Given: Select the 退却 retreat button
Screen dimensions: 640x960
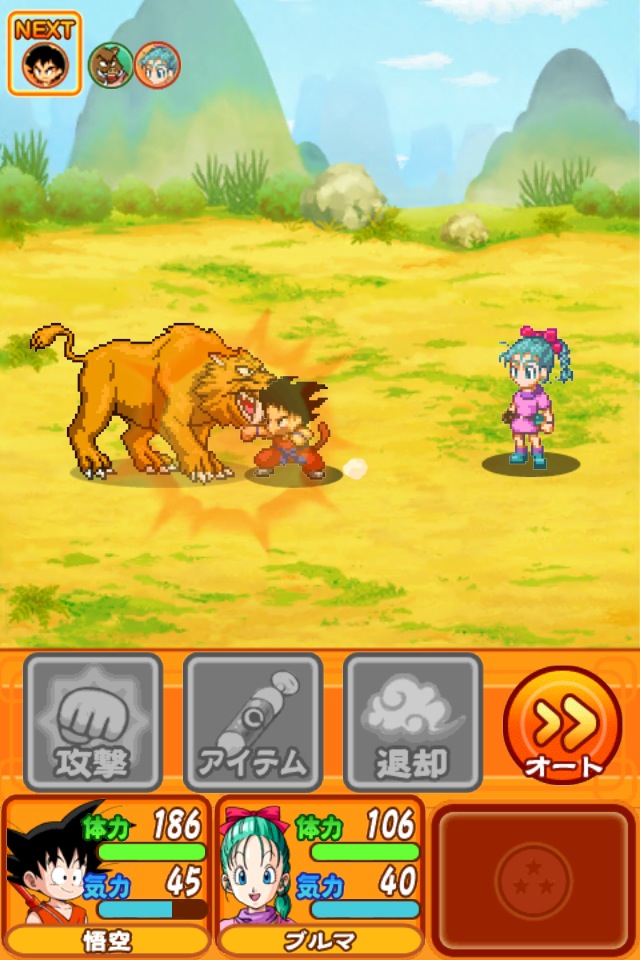Looking at the screenshot, I should click(413, 722).
